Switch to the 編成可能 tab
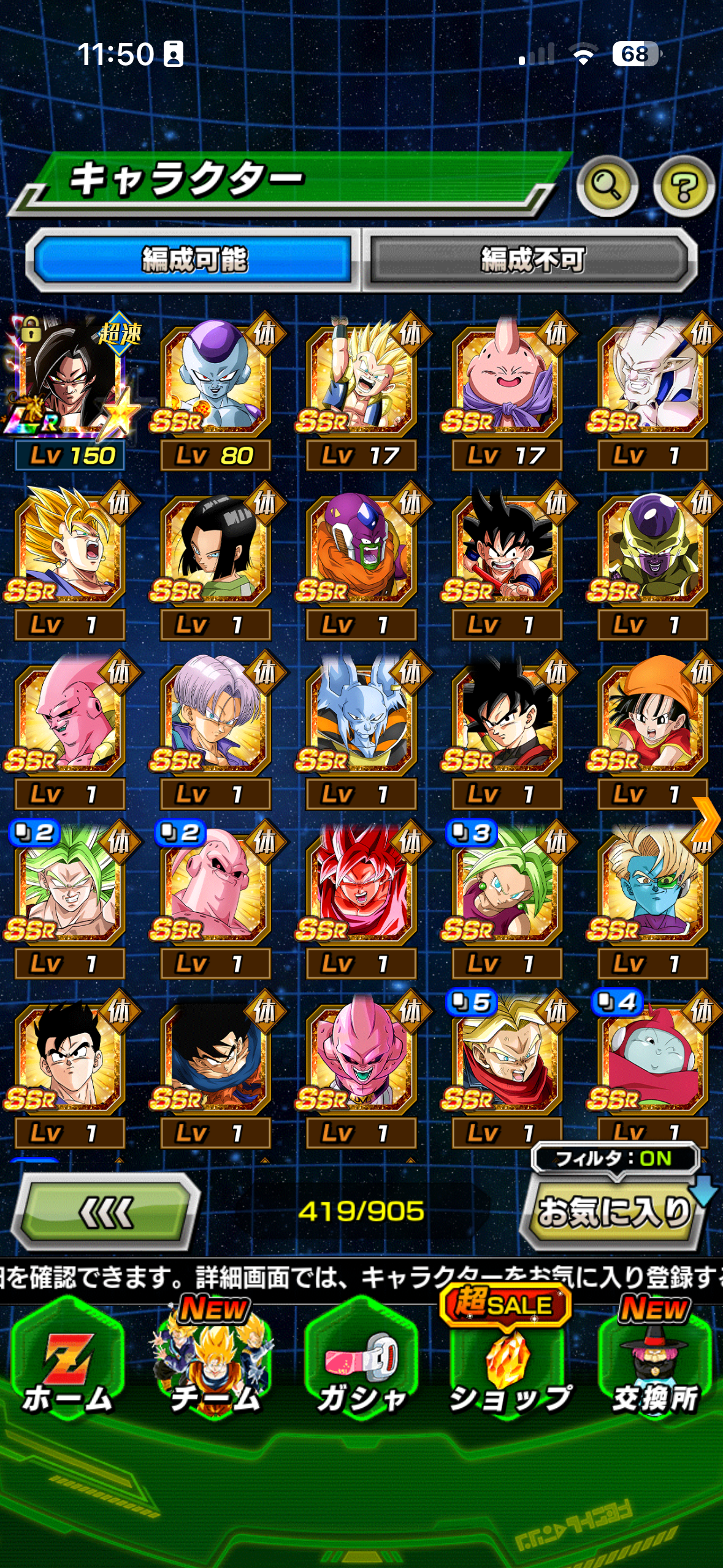The height and width of the screenshot is (1568, 723). [x=194, y=259]
